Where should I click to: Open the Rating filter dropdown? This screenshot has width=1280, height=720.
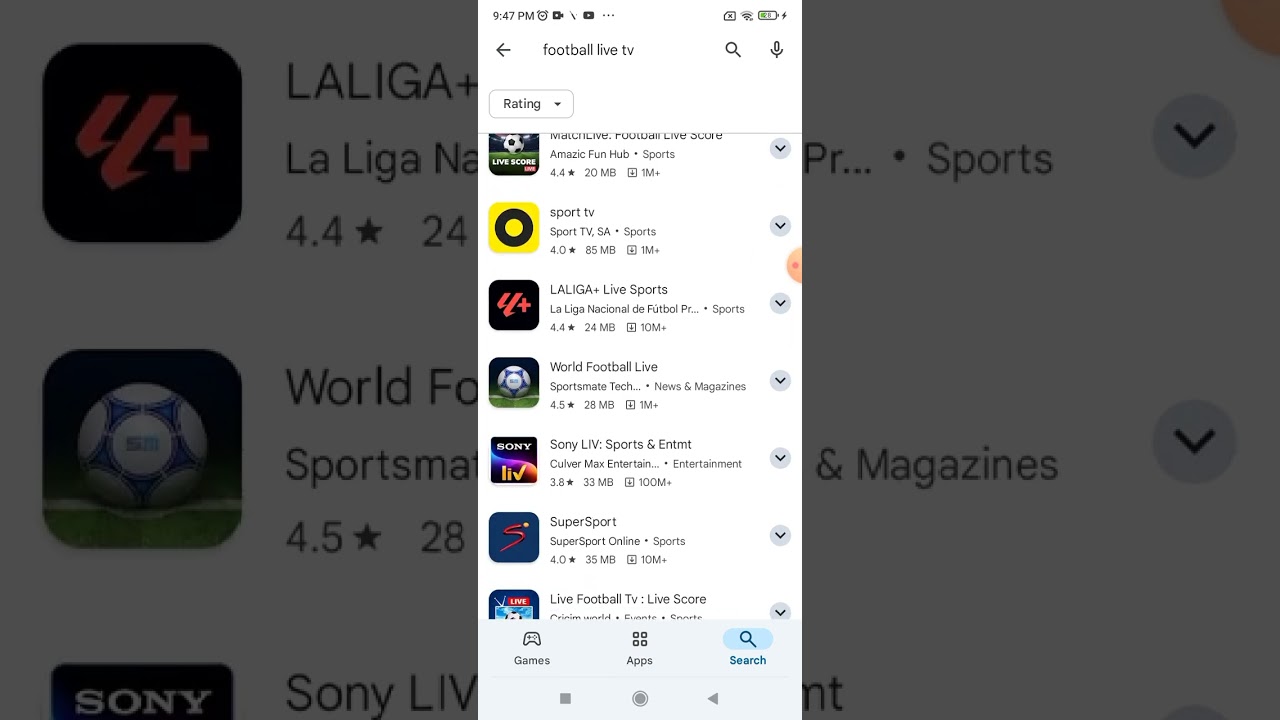(x=531, y=104)
